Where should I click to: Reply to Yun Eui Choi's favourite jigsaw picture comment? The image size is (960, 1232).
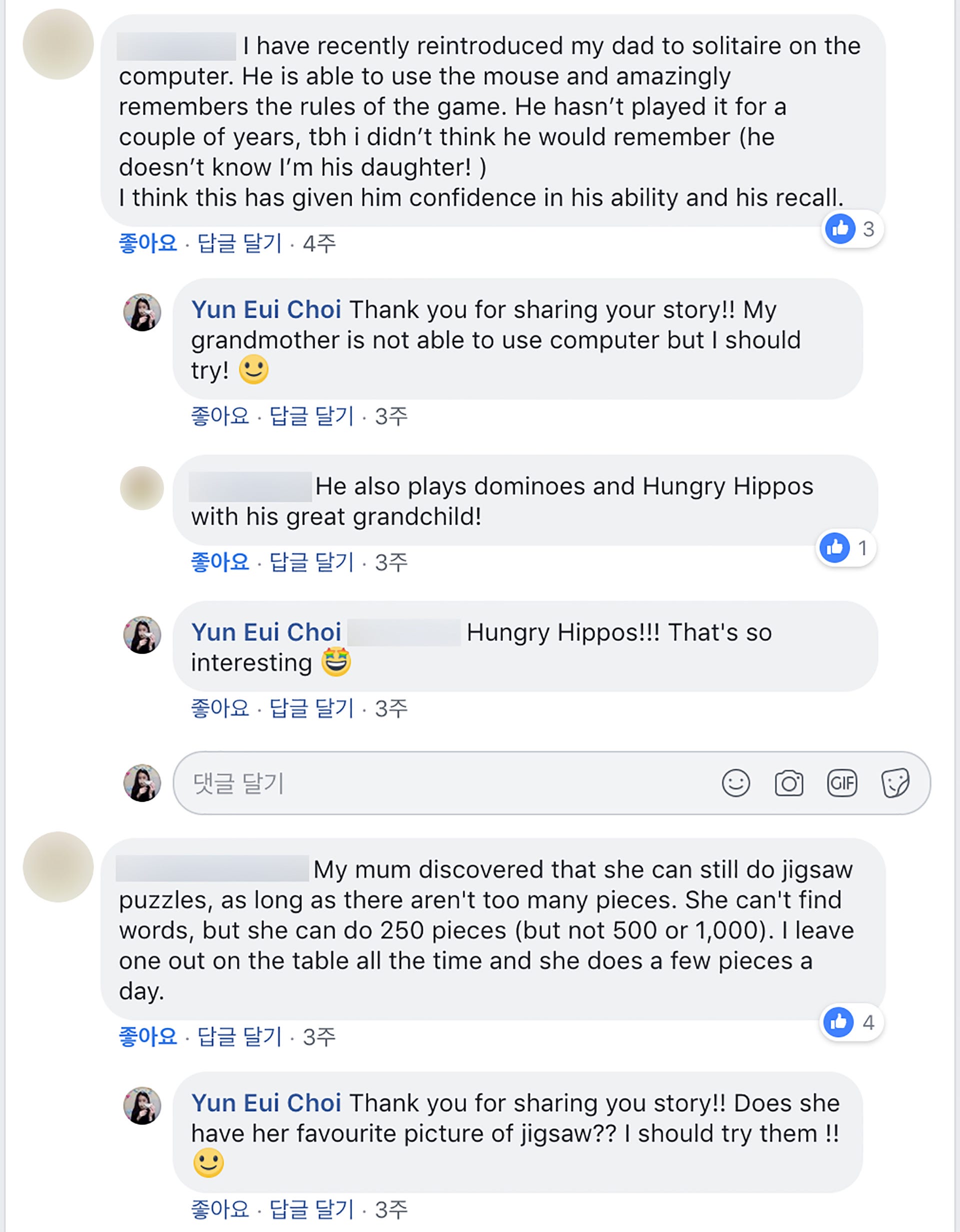pyautogui.click(x=311, y=1209)
